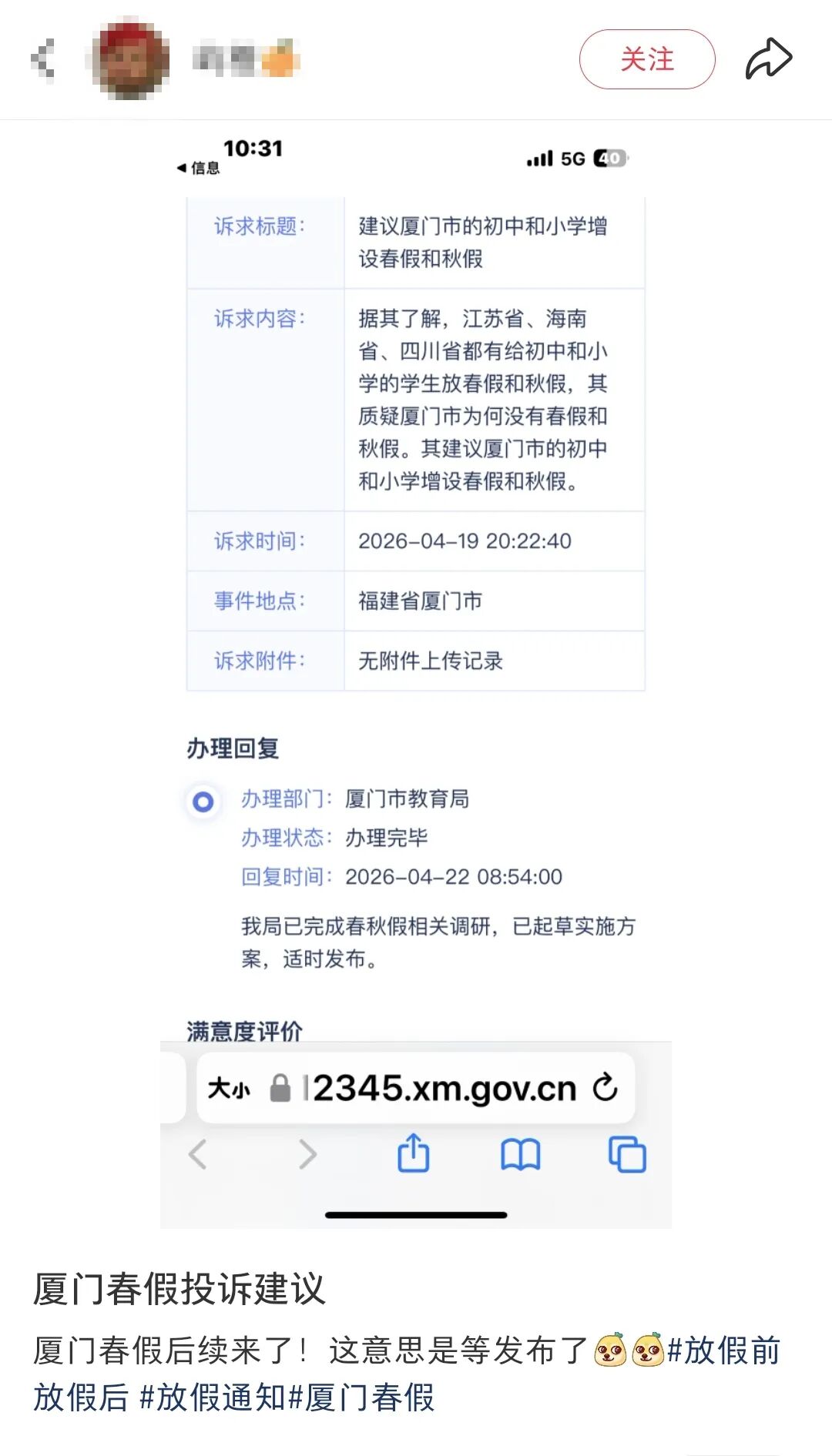Tap the 2345.xm.gov.cn address bar
832x1456 pixels.
[447, 1088]
